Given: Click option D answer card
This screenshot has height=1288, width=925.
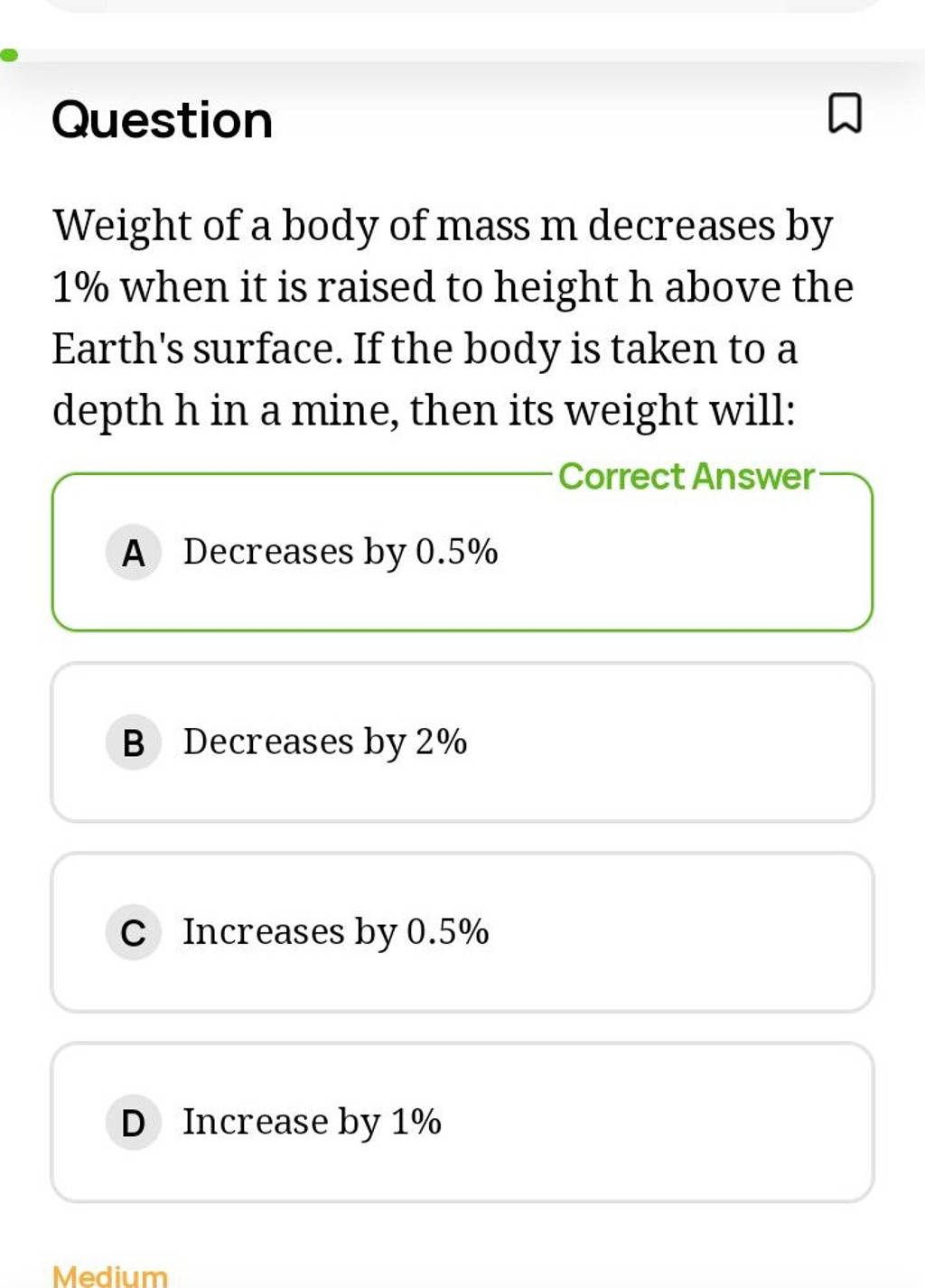Looking at the screenshot, I should [462, 1122].
